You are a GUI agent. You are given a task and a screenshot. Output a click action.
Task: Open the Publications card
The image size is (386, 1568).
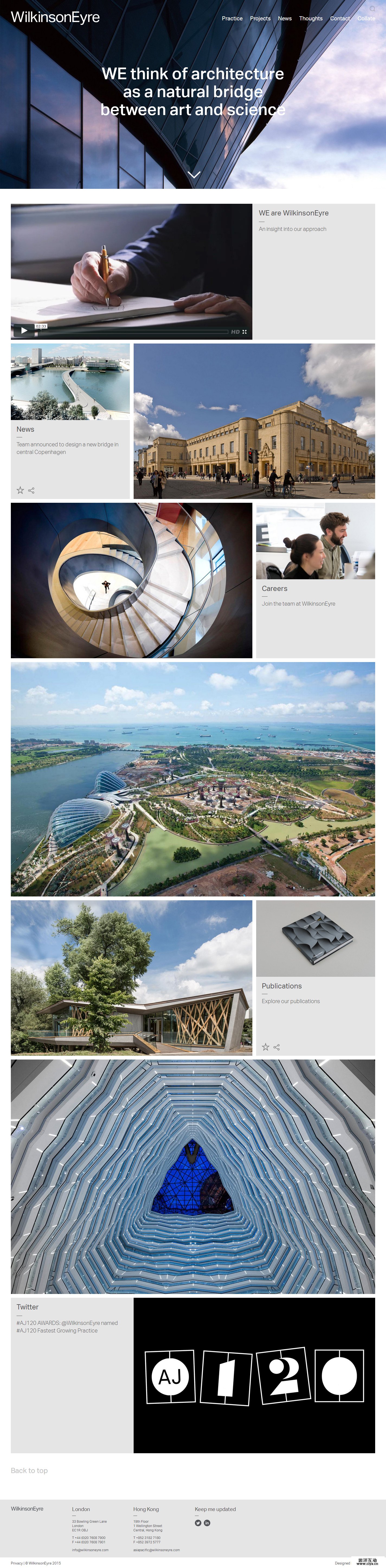[x=315, y=985]
